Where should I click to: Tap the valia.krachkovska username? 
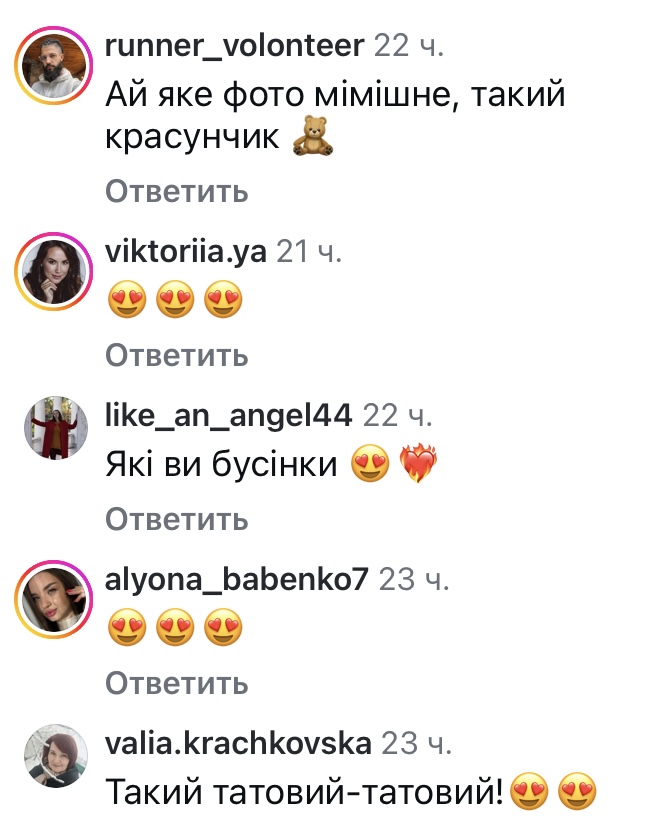click(237, 743)
